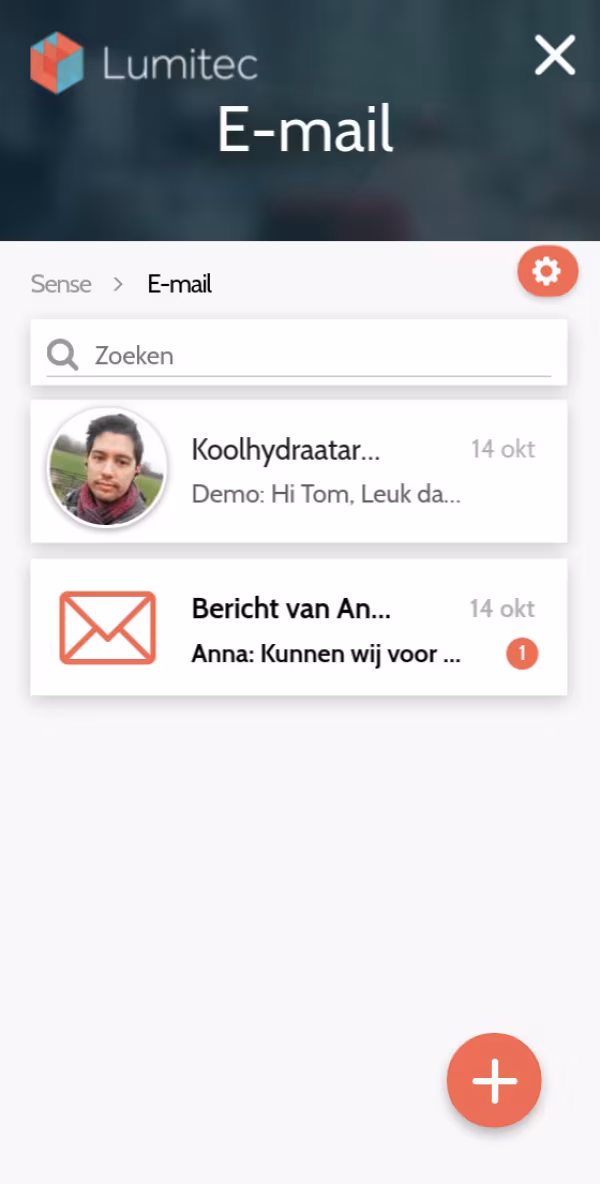Go back to Sense in breadcrumb
This screenshot has height=1184, width=600.
click(x=61, y=284)
